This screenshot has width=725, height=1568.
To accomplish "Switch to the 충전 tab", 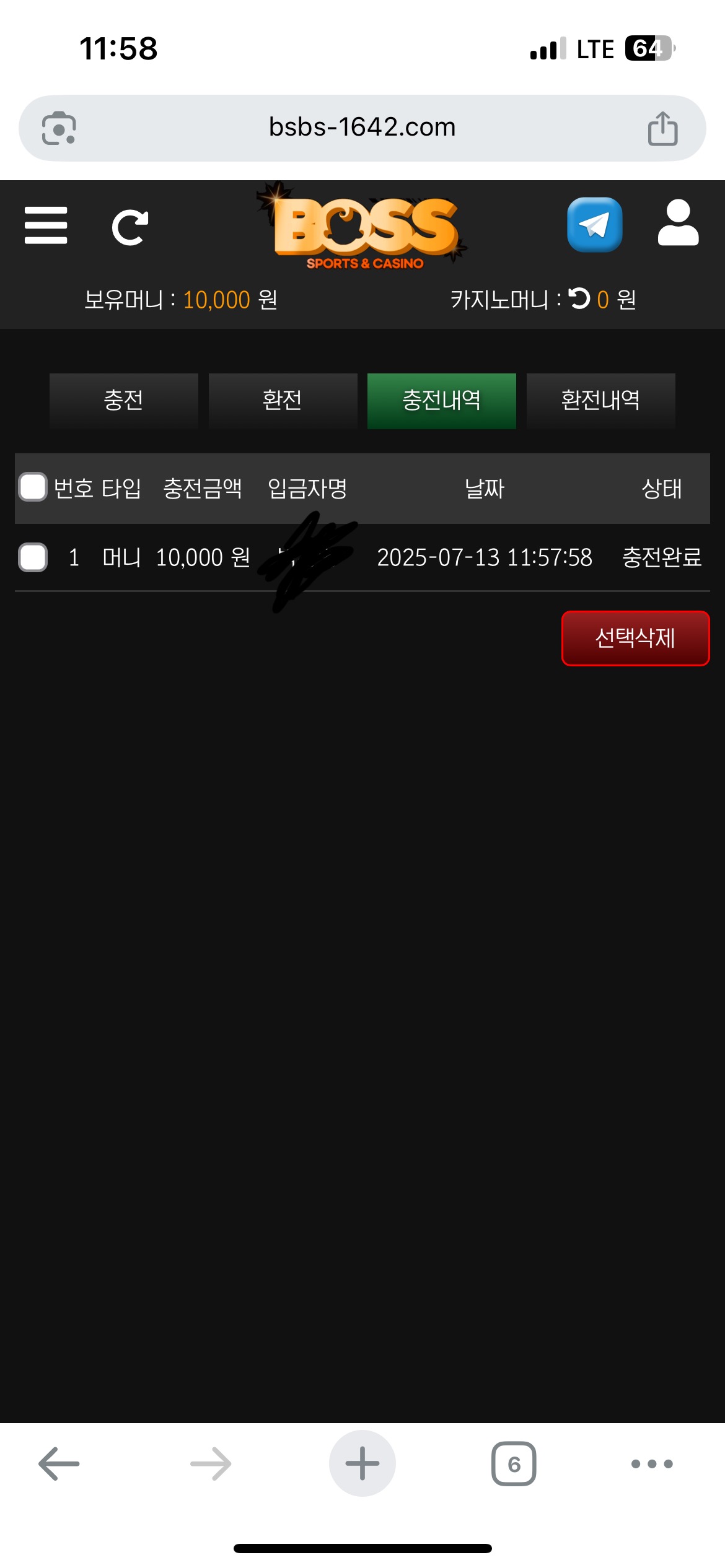I will tap(123, 400).
